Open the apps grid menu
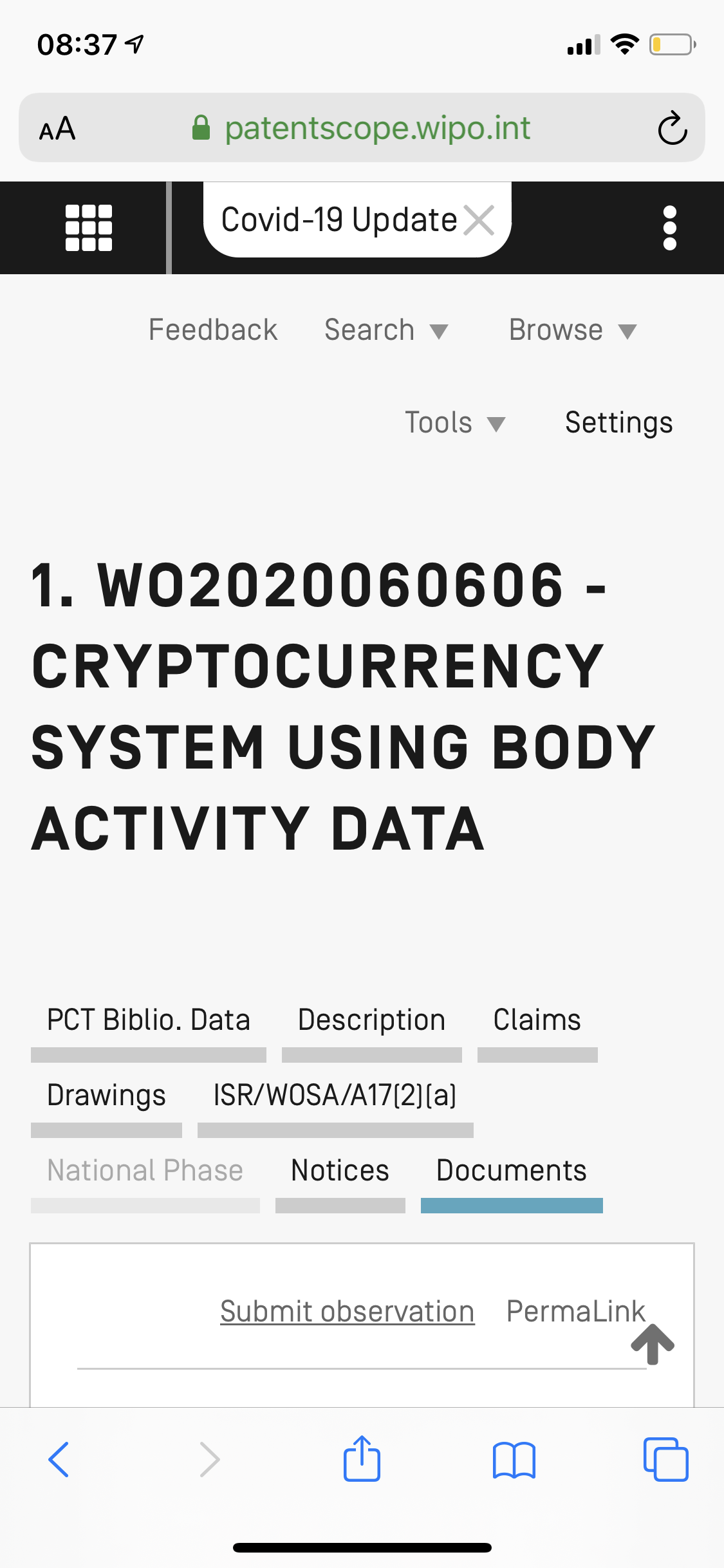This screenshot has height=1568, width=724. click(89, 228)
